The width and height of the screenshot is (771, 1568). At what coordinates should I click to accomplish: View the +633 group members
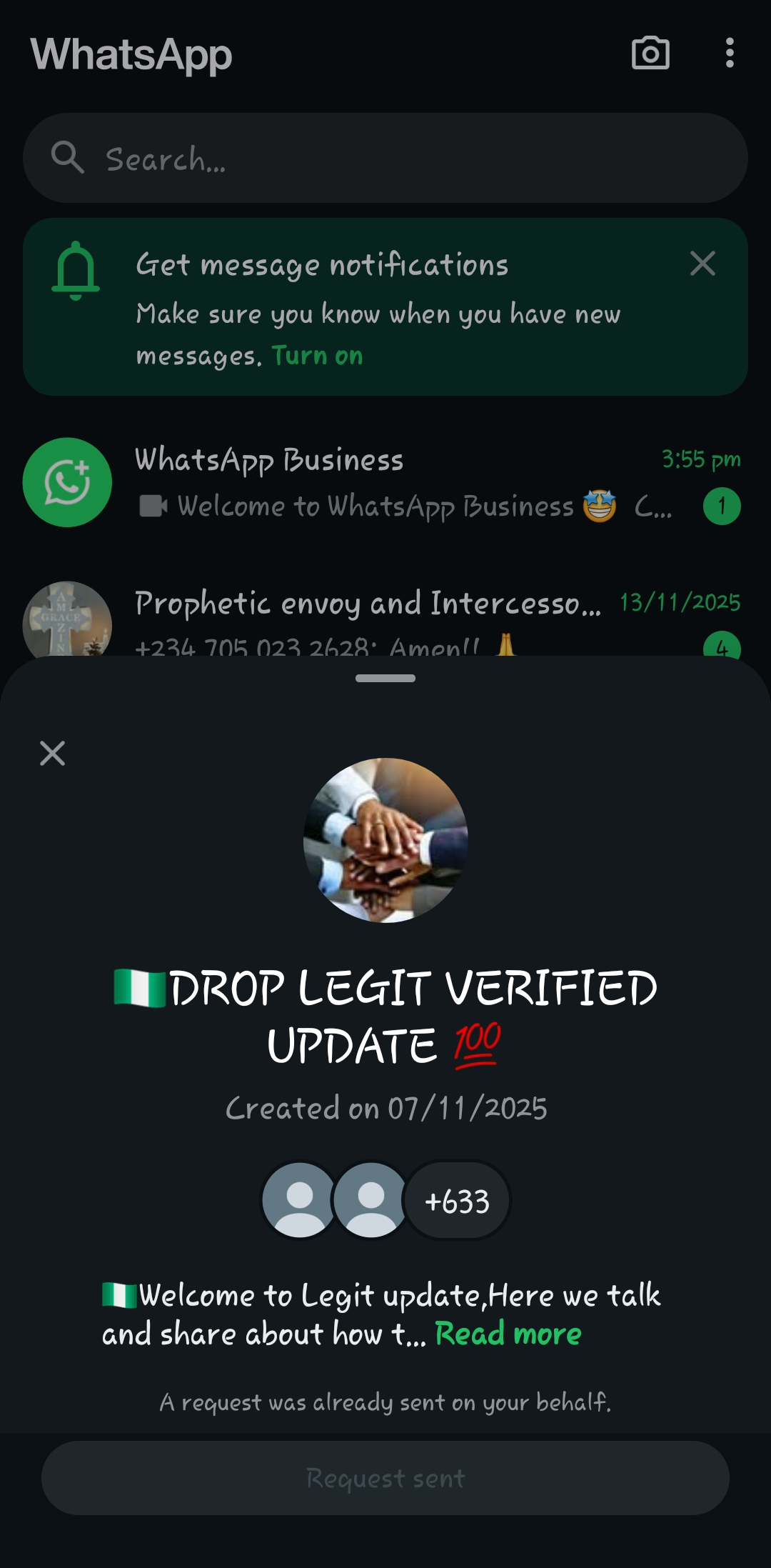click(457, 1201)
